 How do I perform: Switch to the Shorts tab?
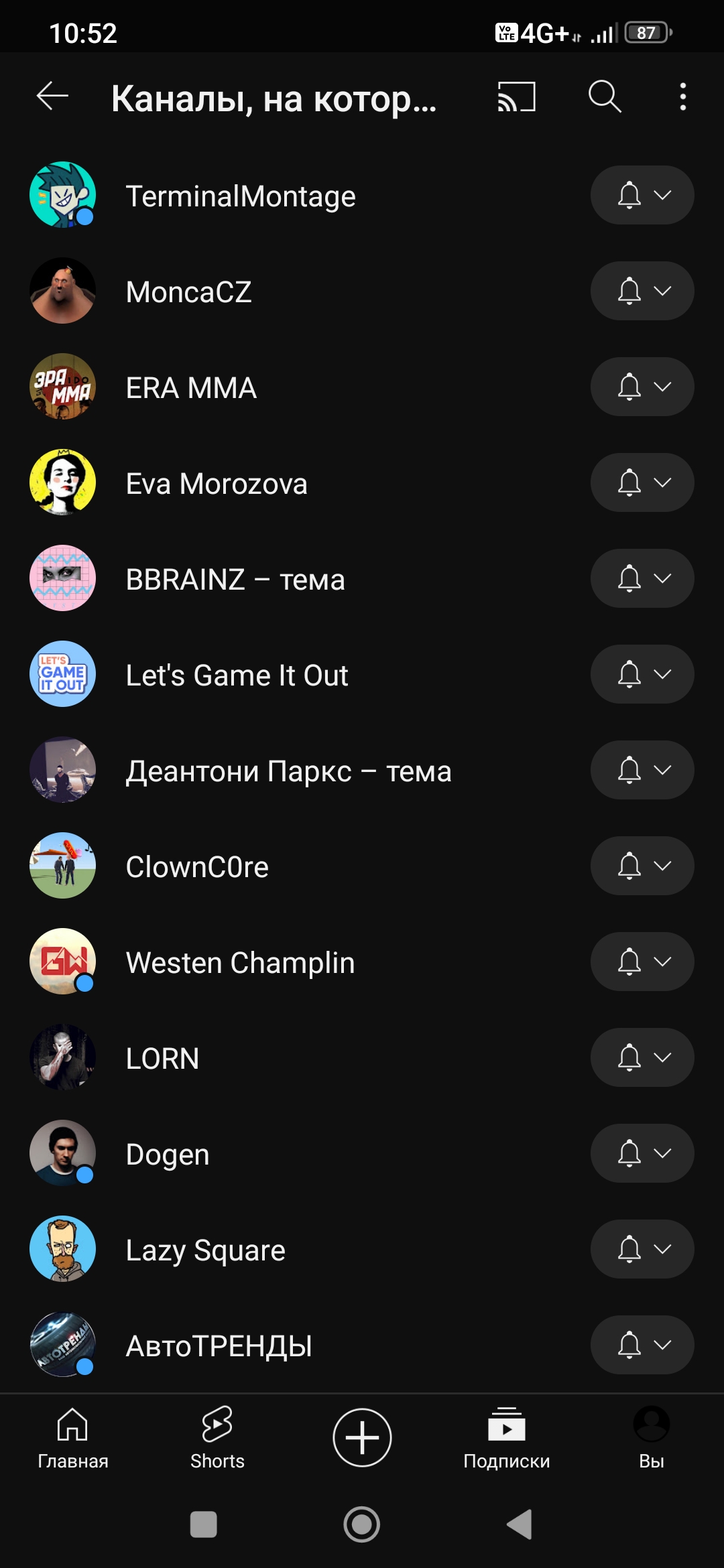pos(217,1437)
